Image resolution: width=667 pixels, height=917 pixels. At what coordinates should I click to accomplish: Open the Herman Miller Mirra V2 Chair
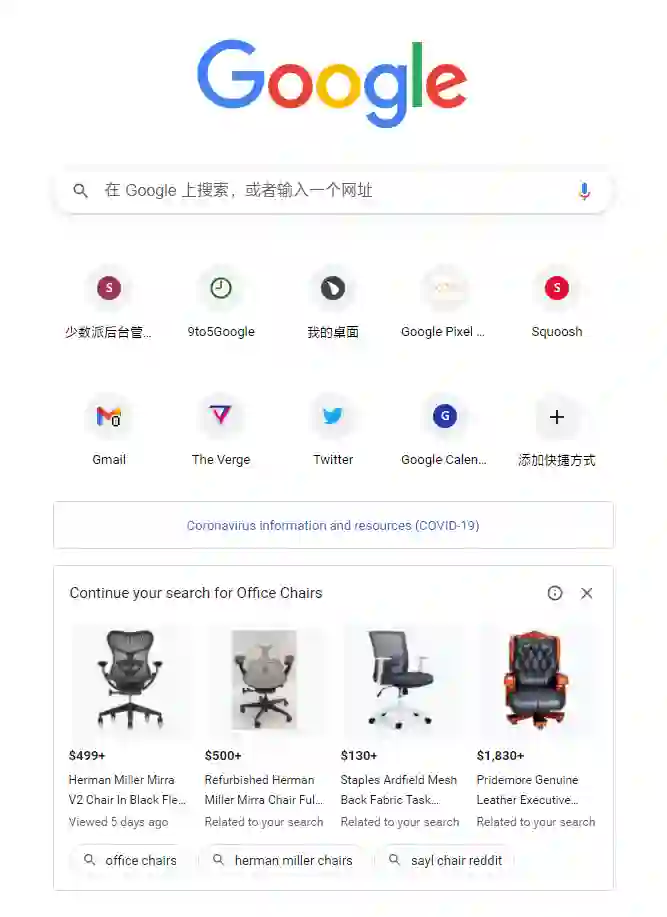click(129, 680)
